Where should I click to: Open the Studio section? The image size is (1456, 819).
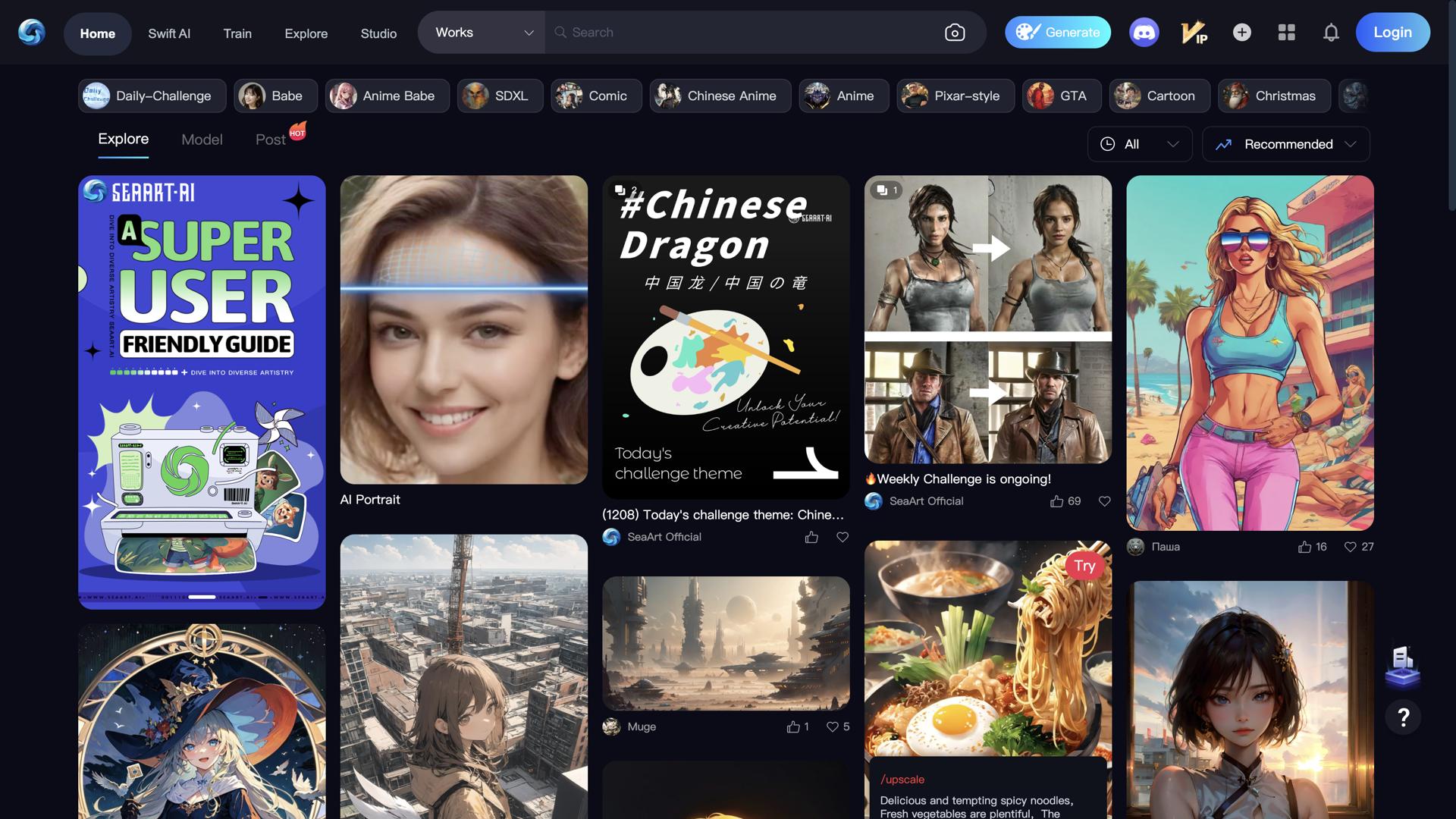pyautogui.click(x=378, y=33)
